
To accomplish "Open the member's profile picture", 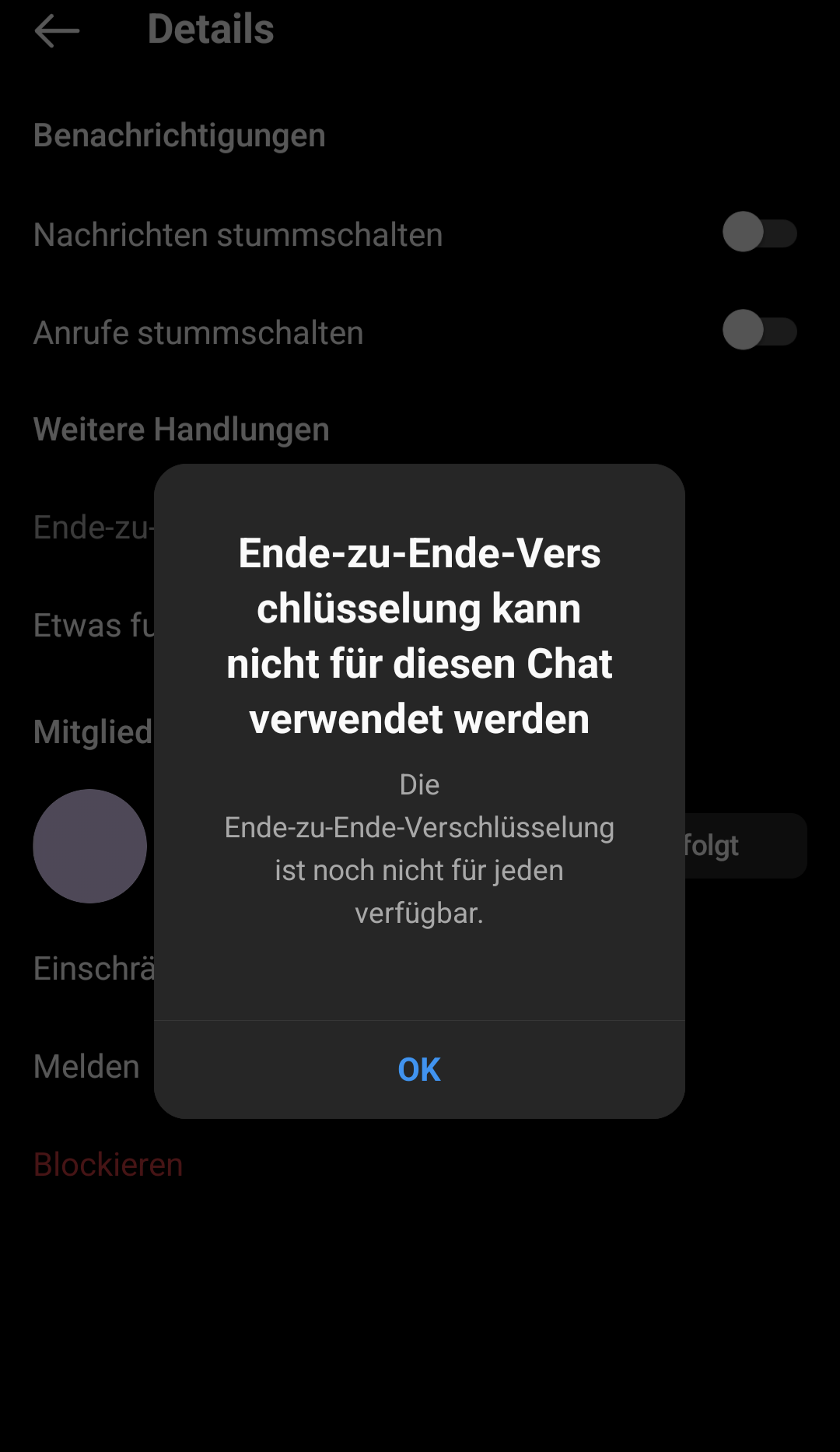I will tap(90, 846).
